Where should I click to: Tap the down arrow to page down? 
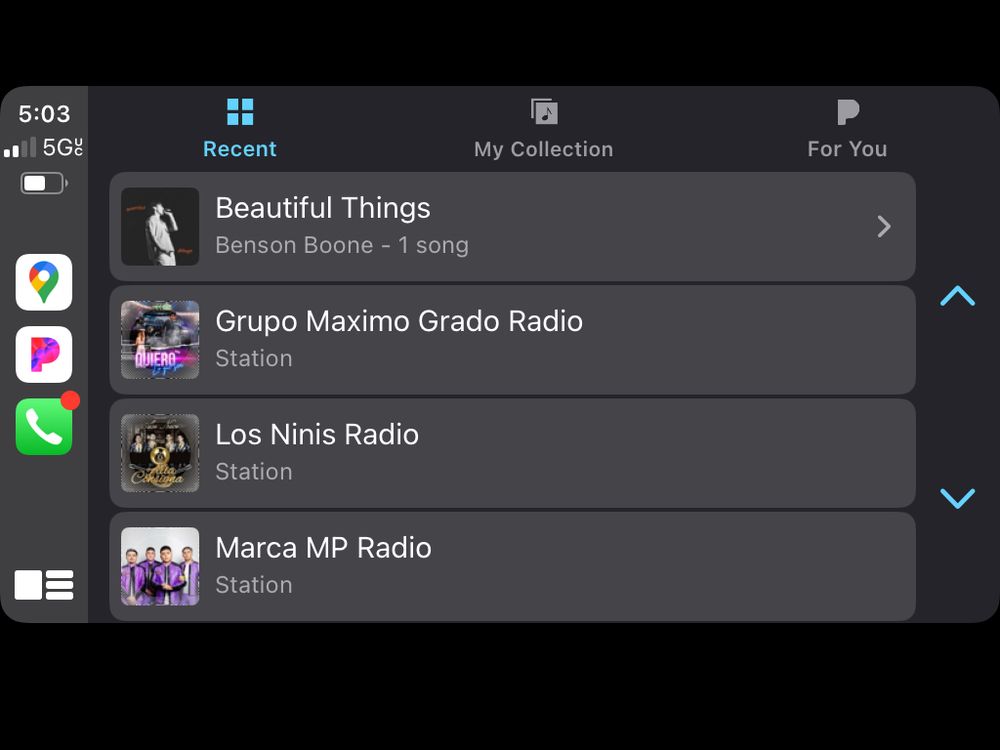pyautogui.click(x=957, y=498)
